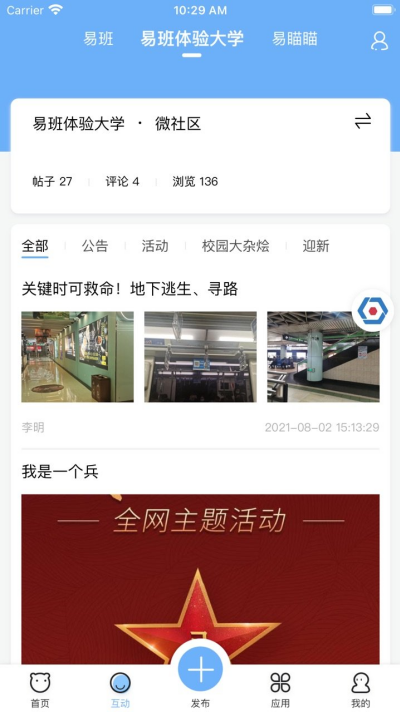The image size is (400, 712).
Task: Open the 我的 tab
Action: (x=360, y=690)
